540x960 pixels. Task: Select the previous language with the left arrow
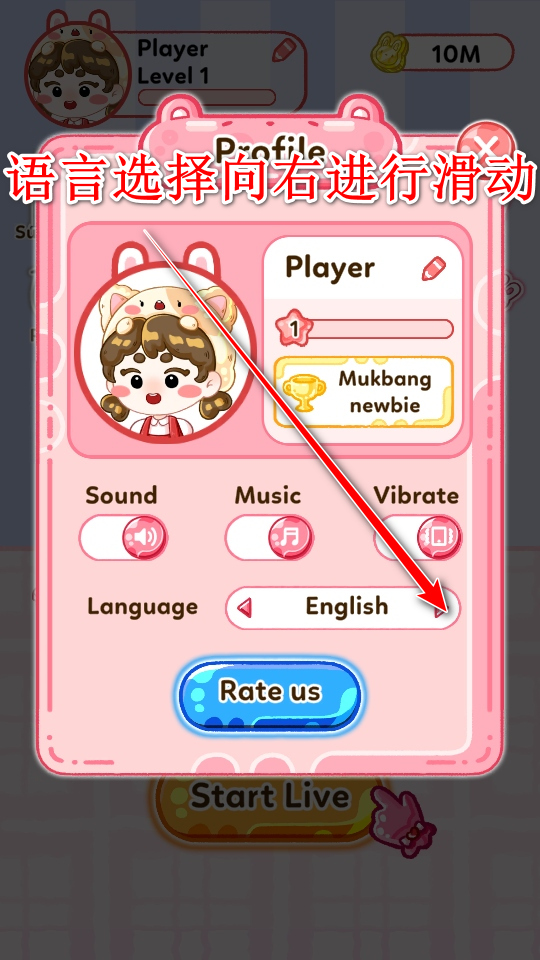[245, 607]
